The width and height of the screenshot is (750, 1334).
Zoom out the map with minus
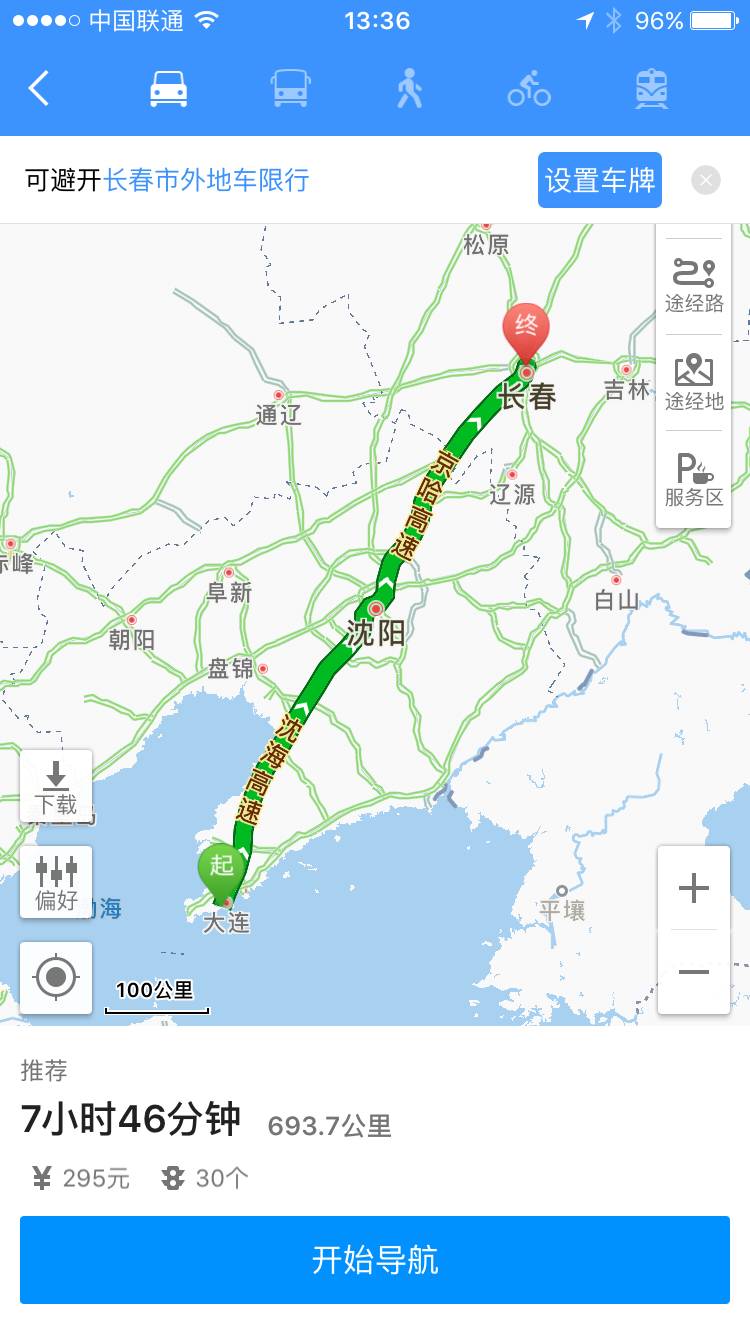693,972
